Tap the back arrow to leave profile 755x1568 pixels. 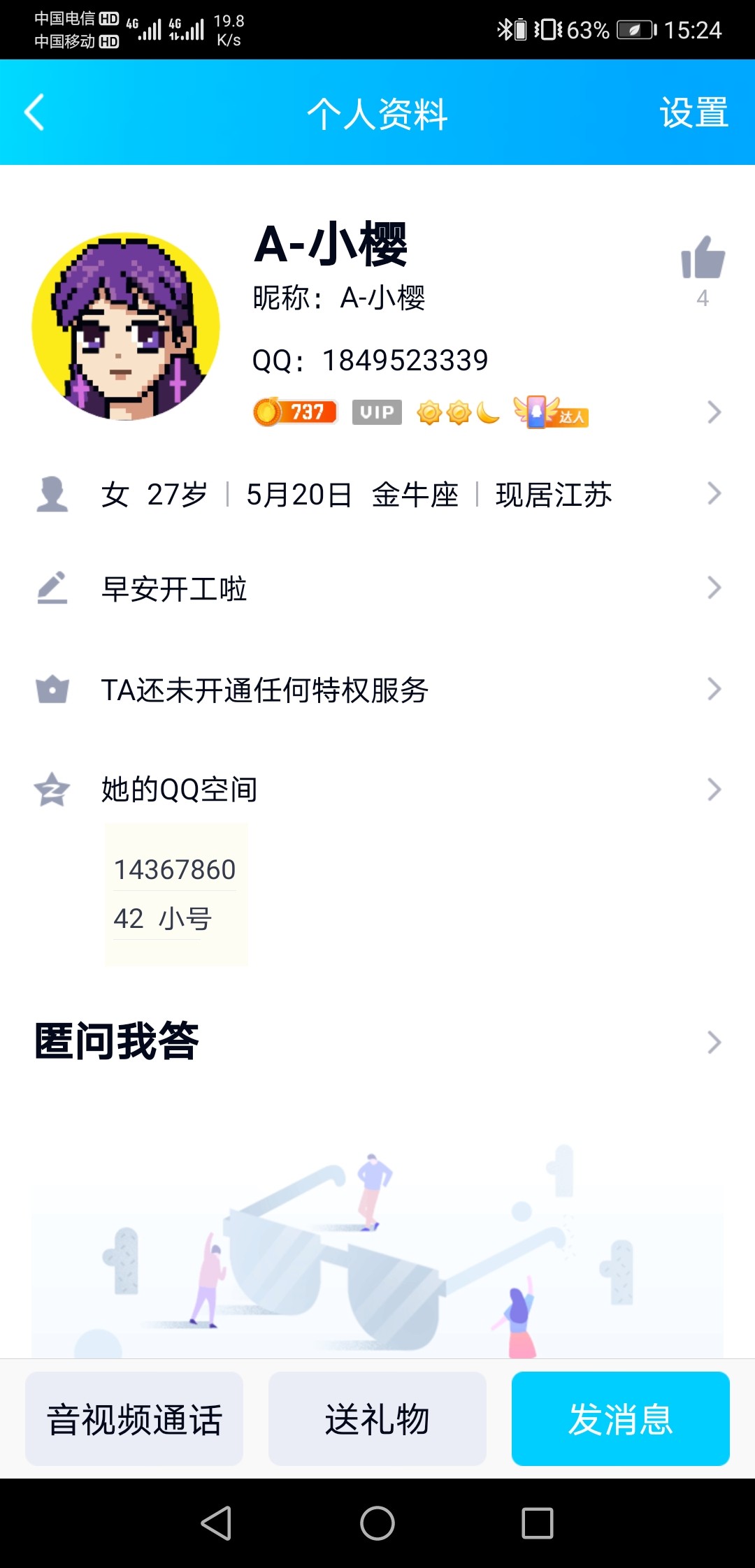coord(33,112)
